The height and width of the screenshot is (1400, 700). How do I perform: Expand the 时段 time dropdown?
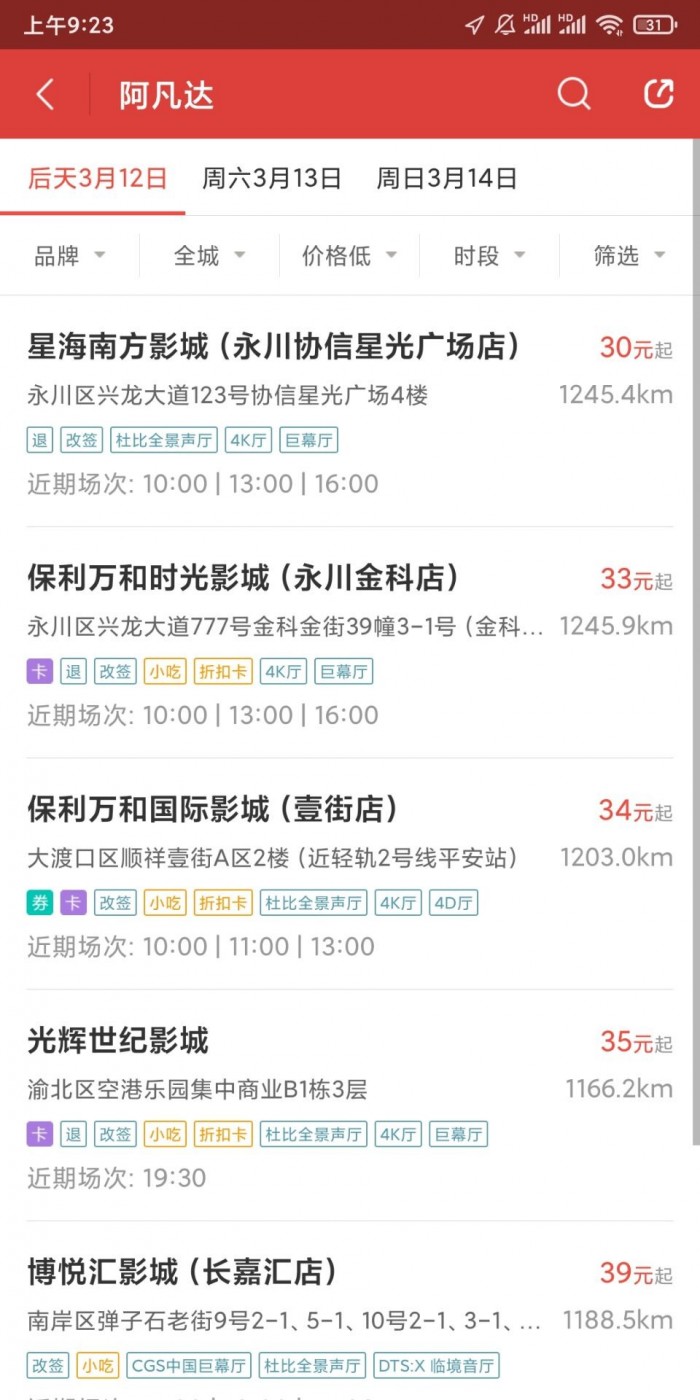pyautogui.click(x=489, y=256)
